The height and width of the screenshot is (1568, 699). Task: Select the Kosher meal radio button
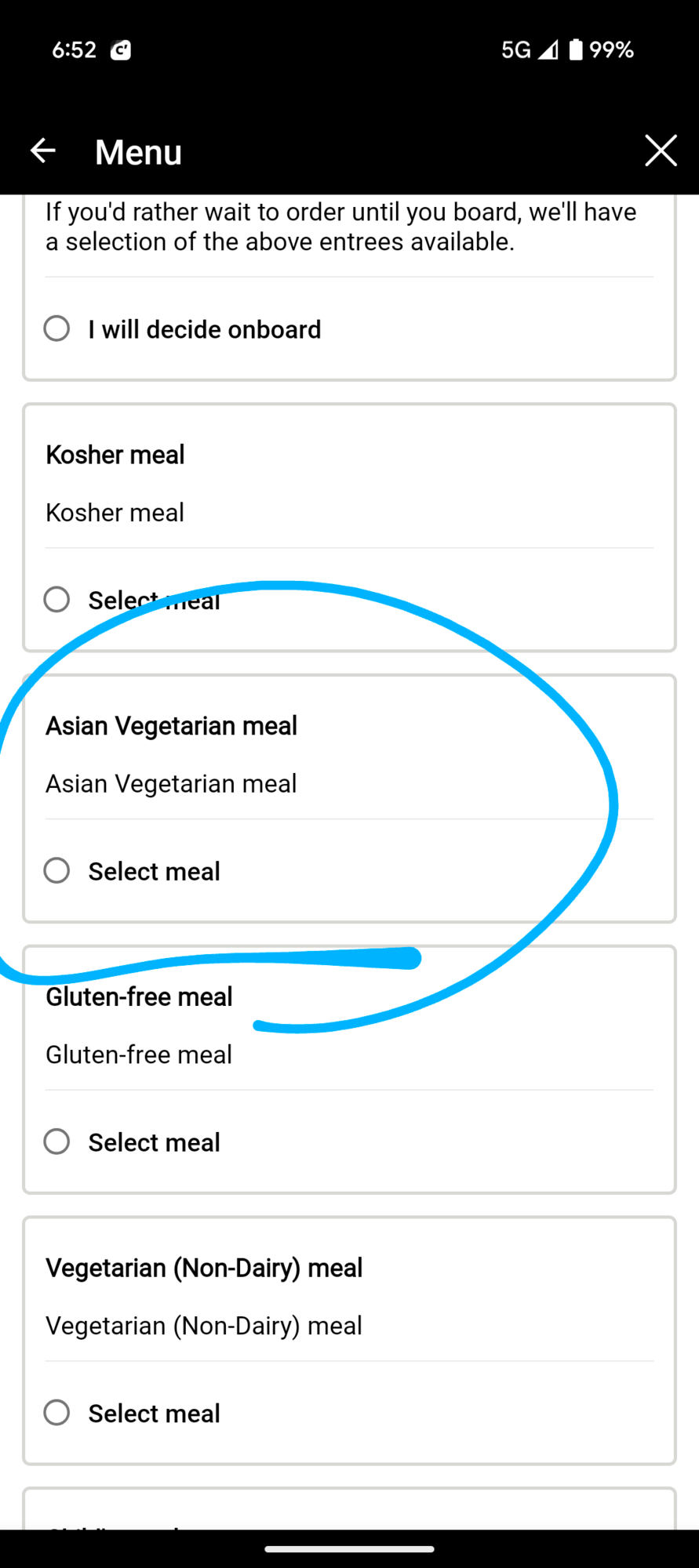(56, 599)
